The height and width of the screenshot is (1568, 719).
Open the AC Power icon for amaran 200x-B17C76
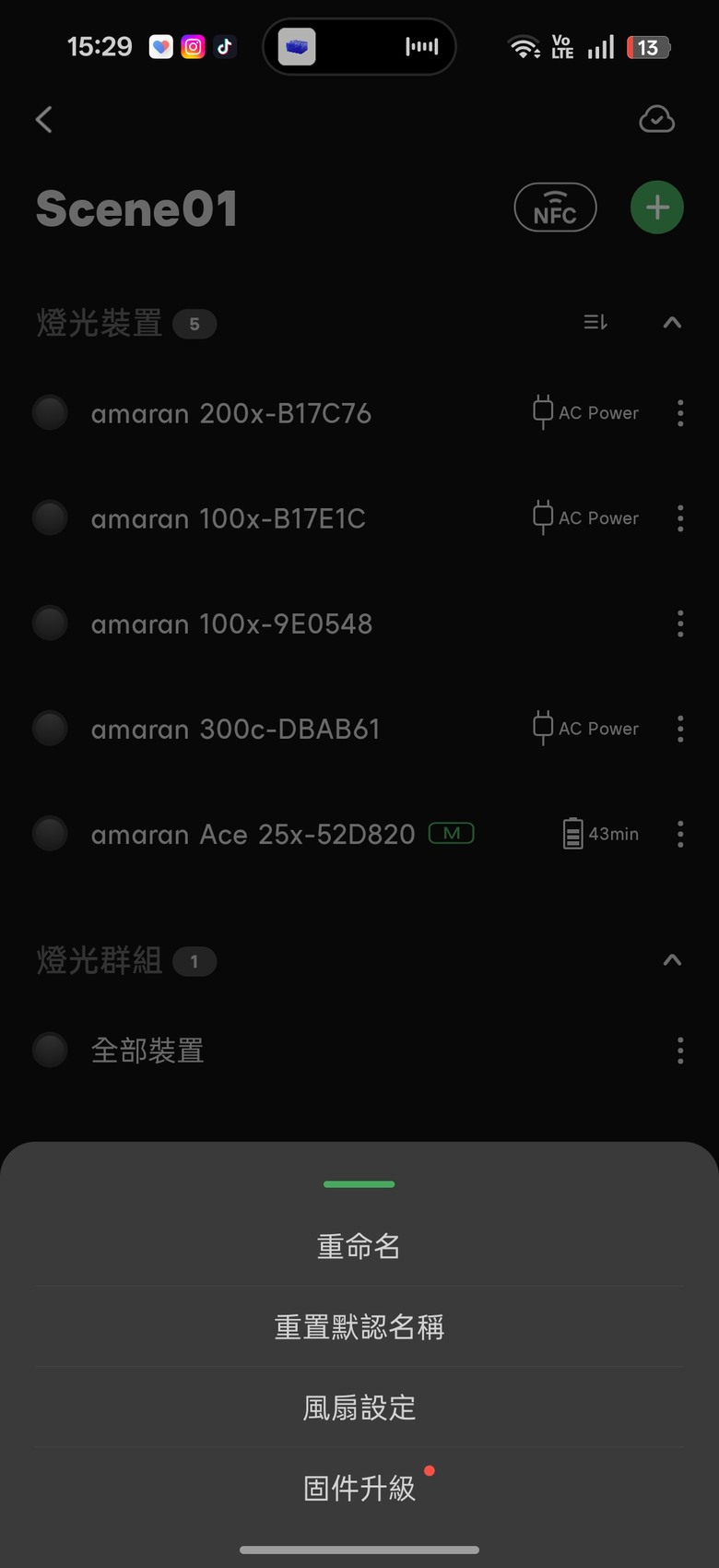tap(542, 413)
